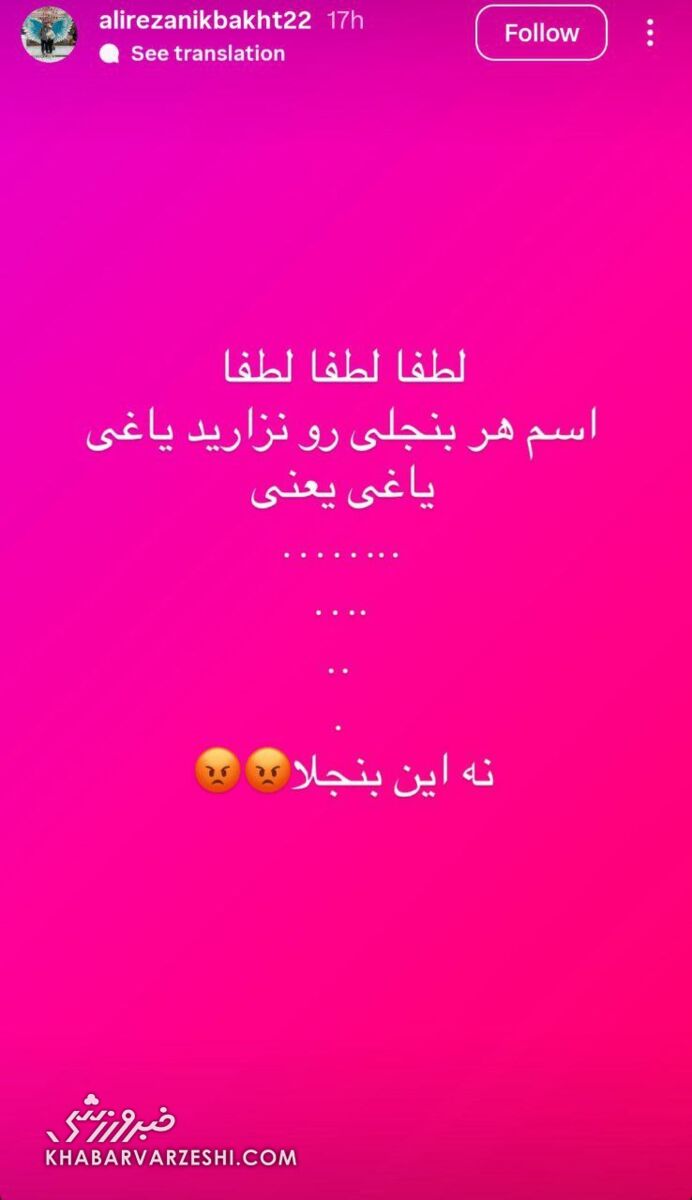
Task: Tap See translation
Action: [x=206, y=54]
